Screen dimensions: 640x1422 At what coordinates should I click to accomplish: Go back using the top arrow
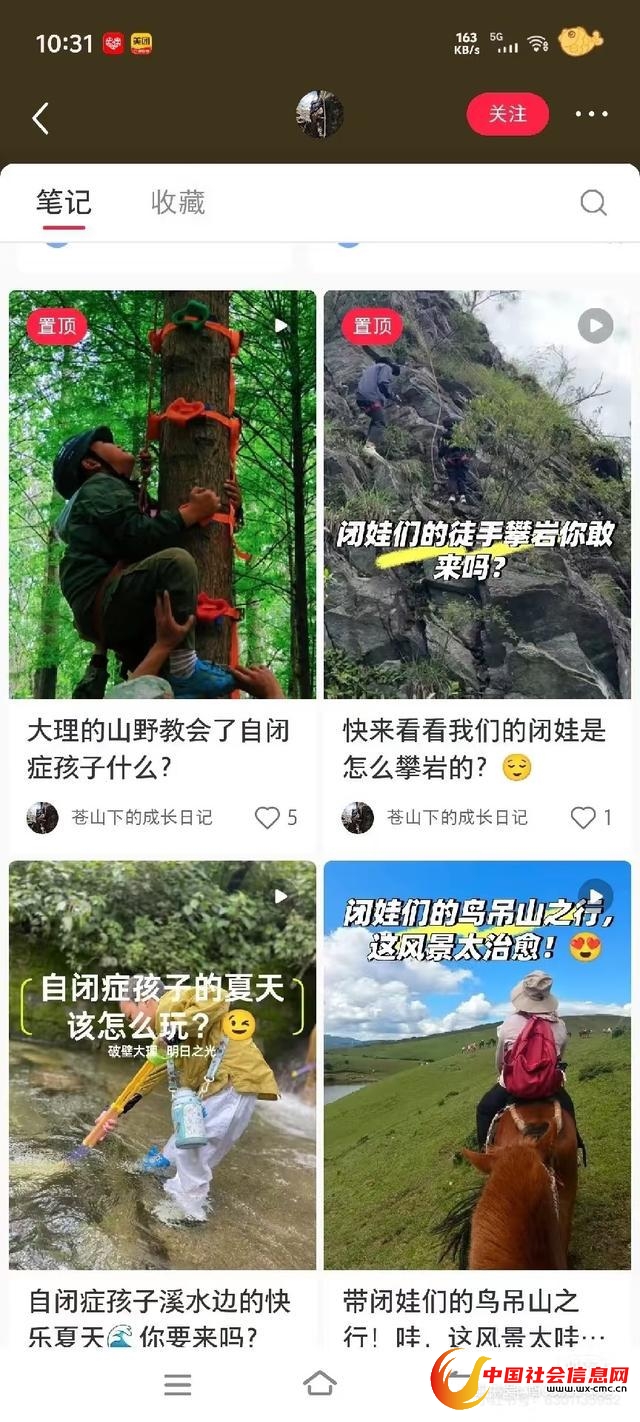[x=40, y=118]
